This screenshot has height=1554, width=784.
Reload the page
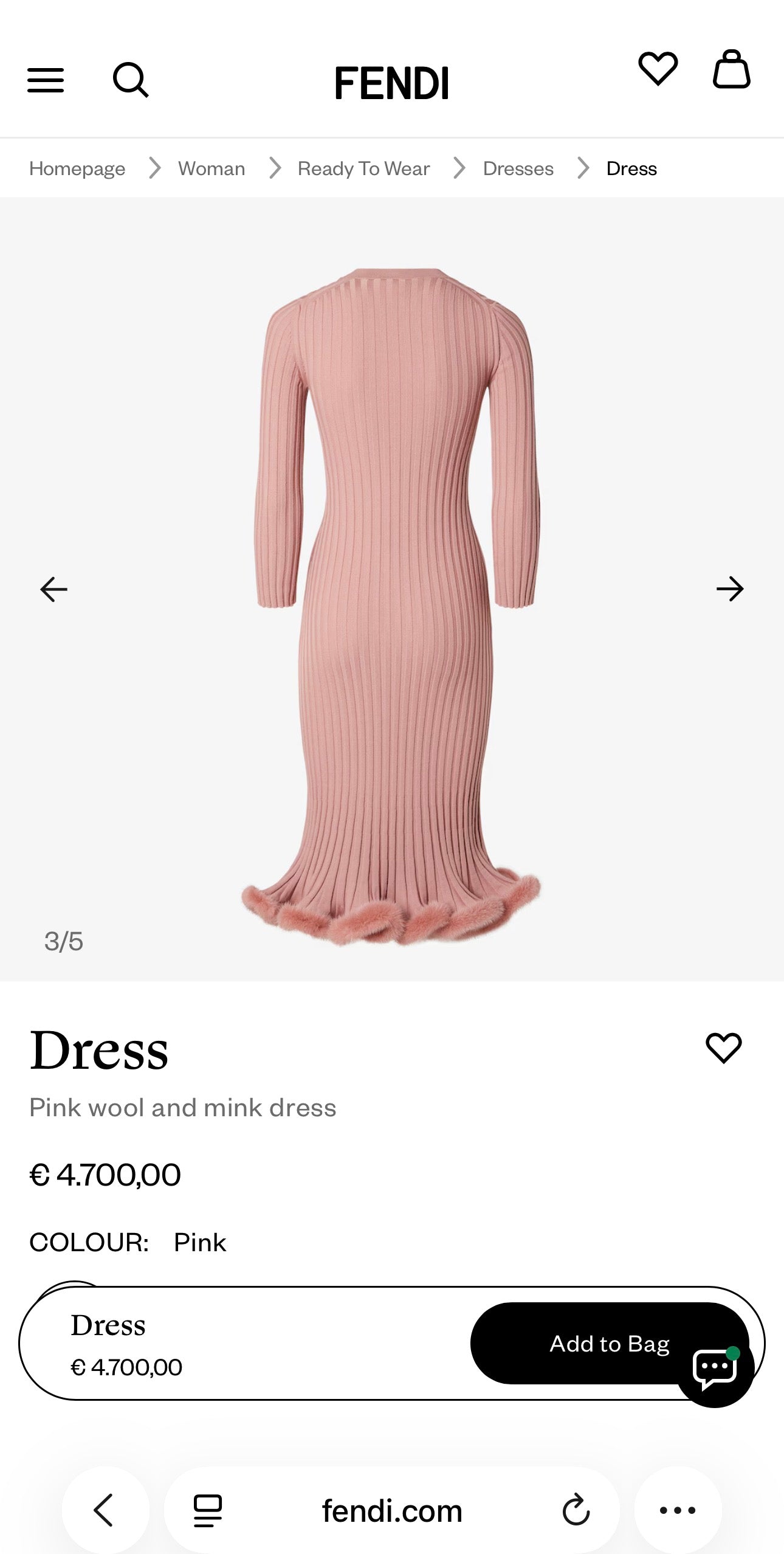tap(576, 1510)
